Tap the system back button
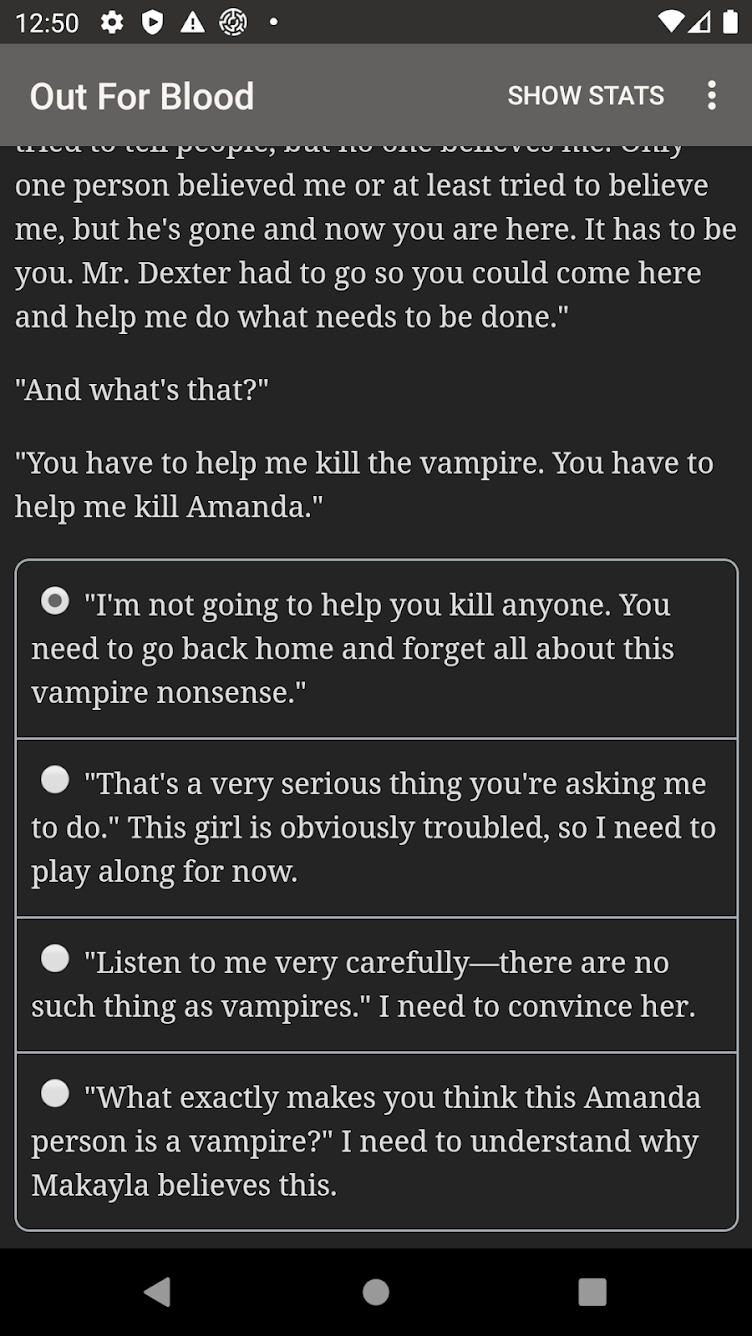752x1336 pixels. [158, 1292]
